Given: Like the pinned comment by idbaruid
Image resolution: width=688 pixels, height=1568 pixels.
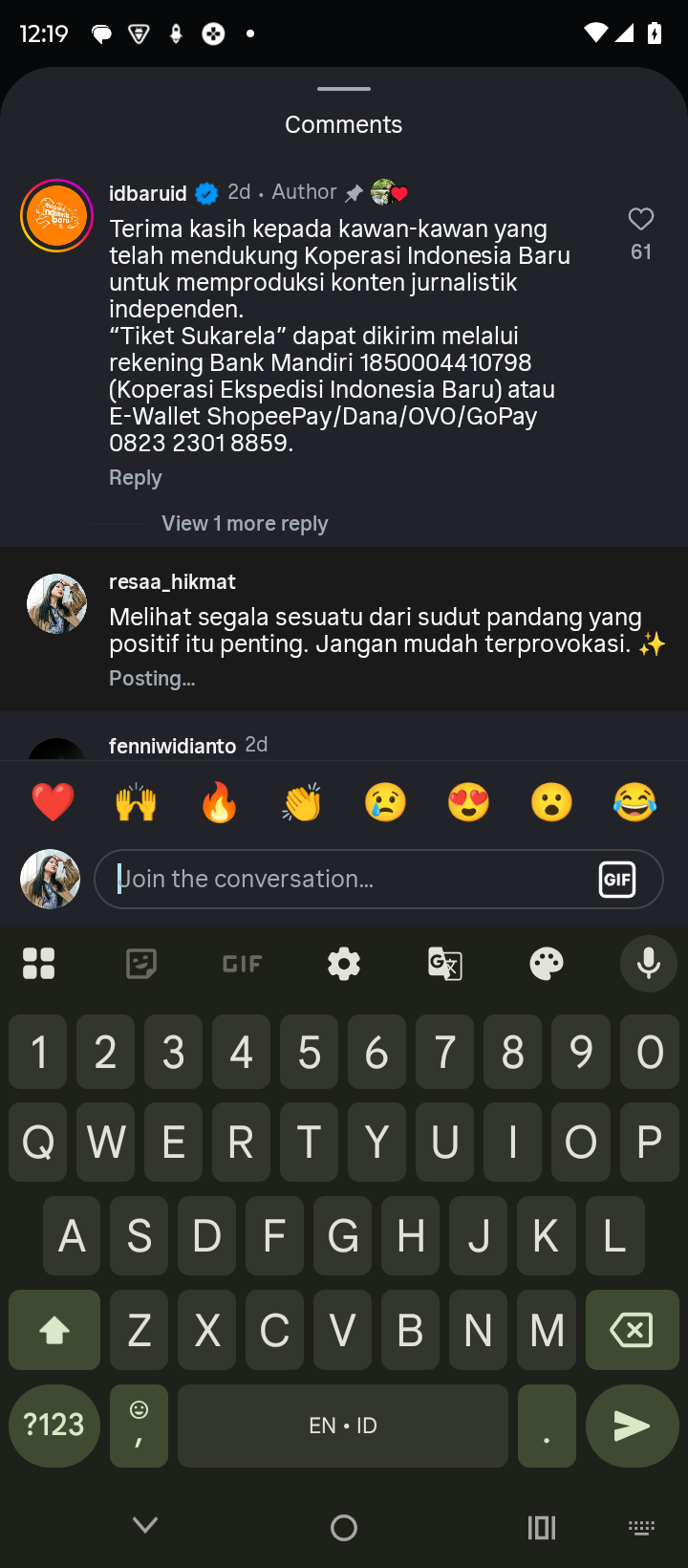Looking at the screenshot, I should coord(640,220).
